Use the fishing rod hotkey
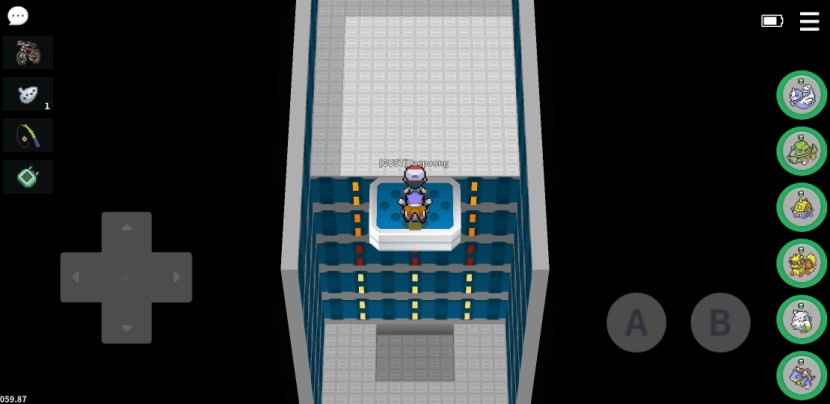830x404 pixels. 28,135
